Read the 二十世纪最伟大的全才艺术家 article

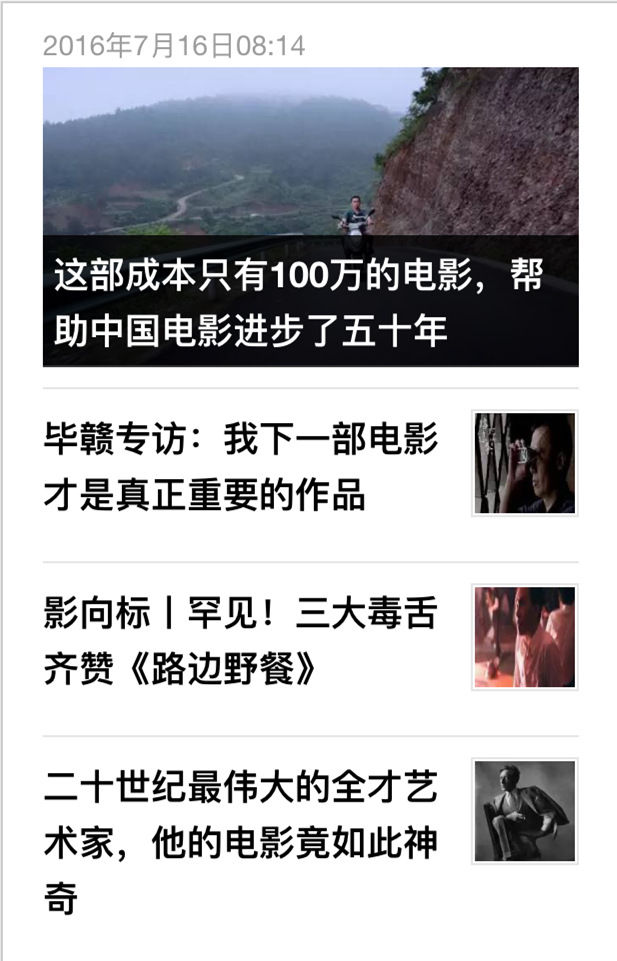[x=241, y=840]
